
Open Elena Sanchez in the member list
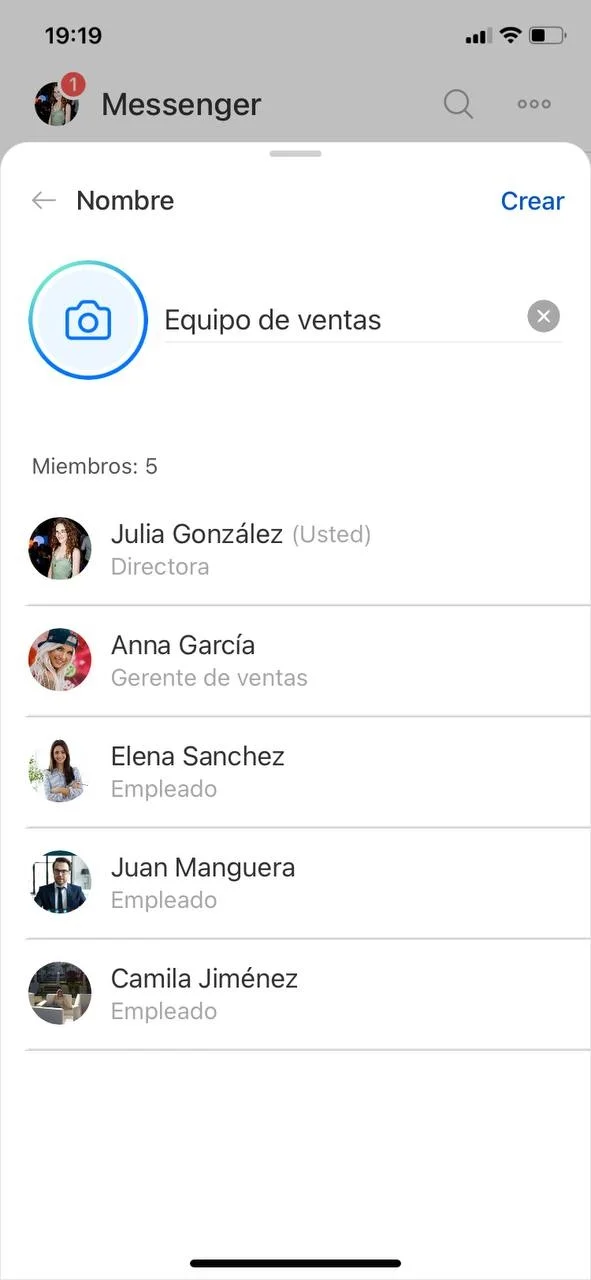(308, 771)
